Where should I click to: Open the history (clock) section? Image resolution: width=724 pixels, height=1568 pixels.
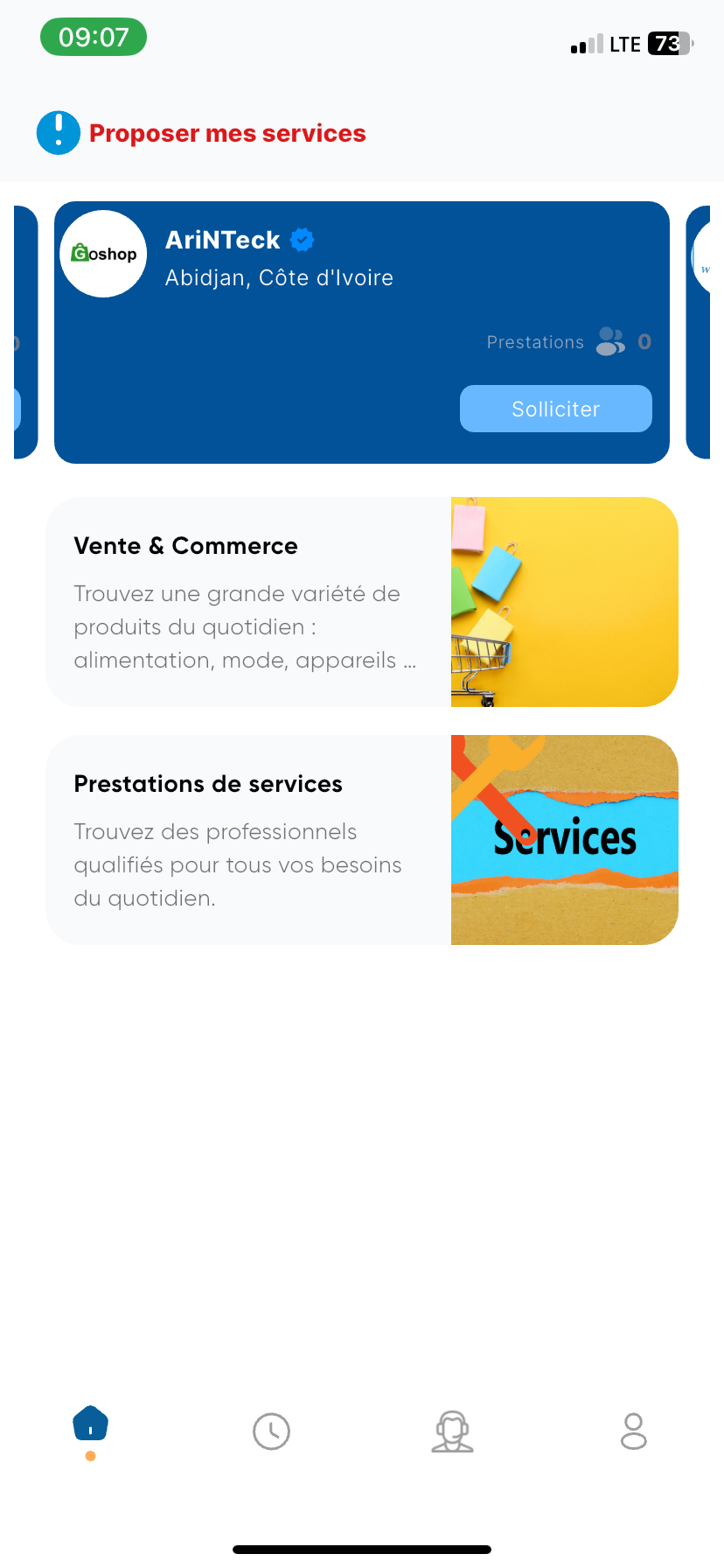pyautogui.click(x=271, y=1431)
